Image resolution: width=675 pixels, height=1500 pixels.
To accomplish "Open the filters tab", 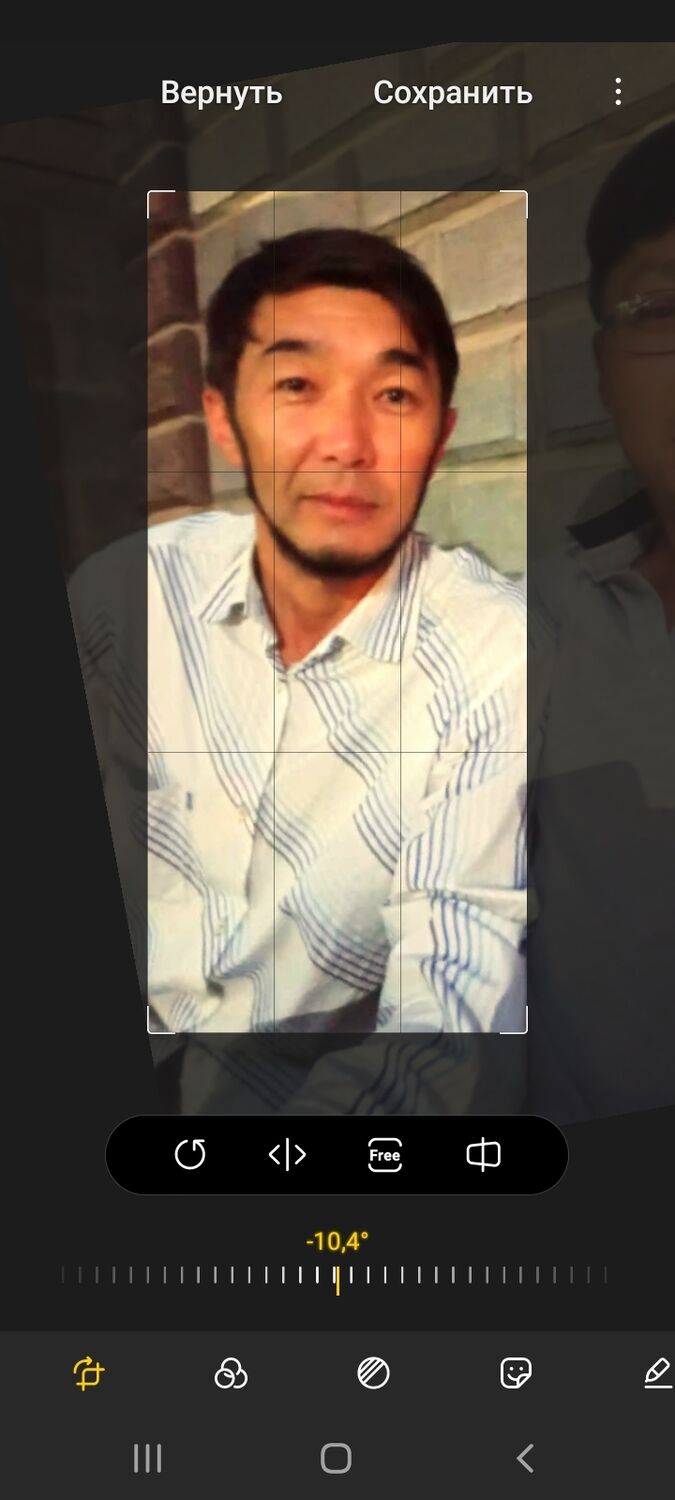I will (231, 1373).
